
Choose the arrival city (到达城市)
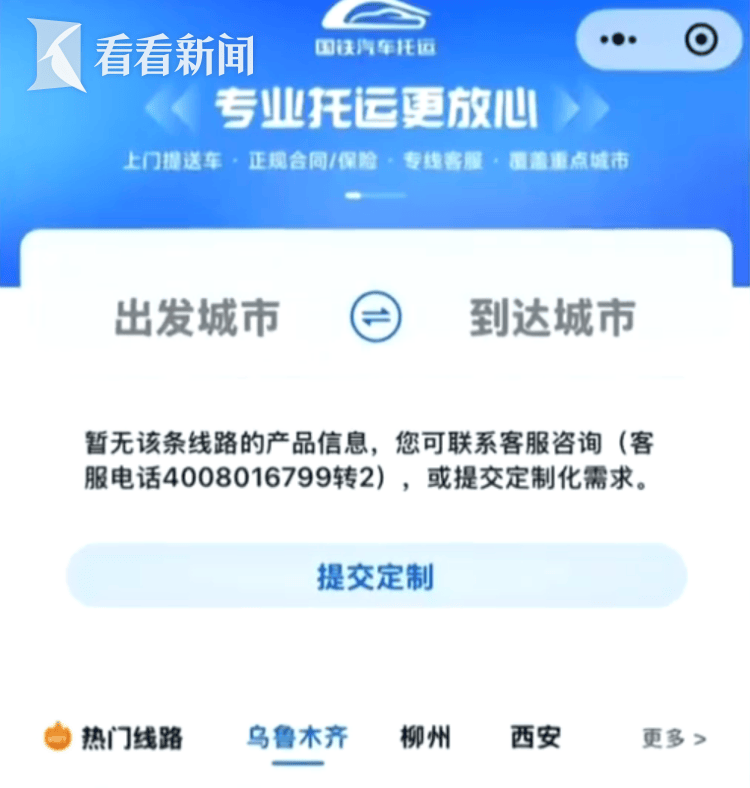click(x=552, y=319)
